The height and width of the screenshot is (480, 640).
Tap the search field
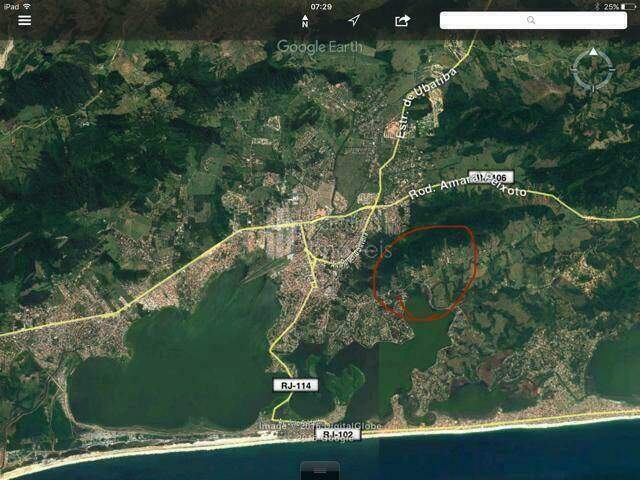532,20
